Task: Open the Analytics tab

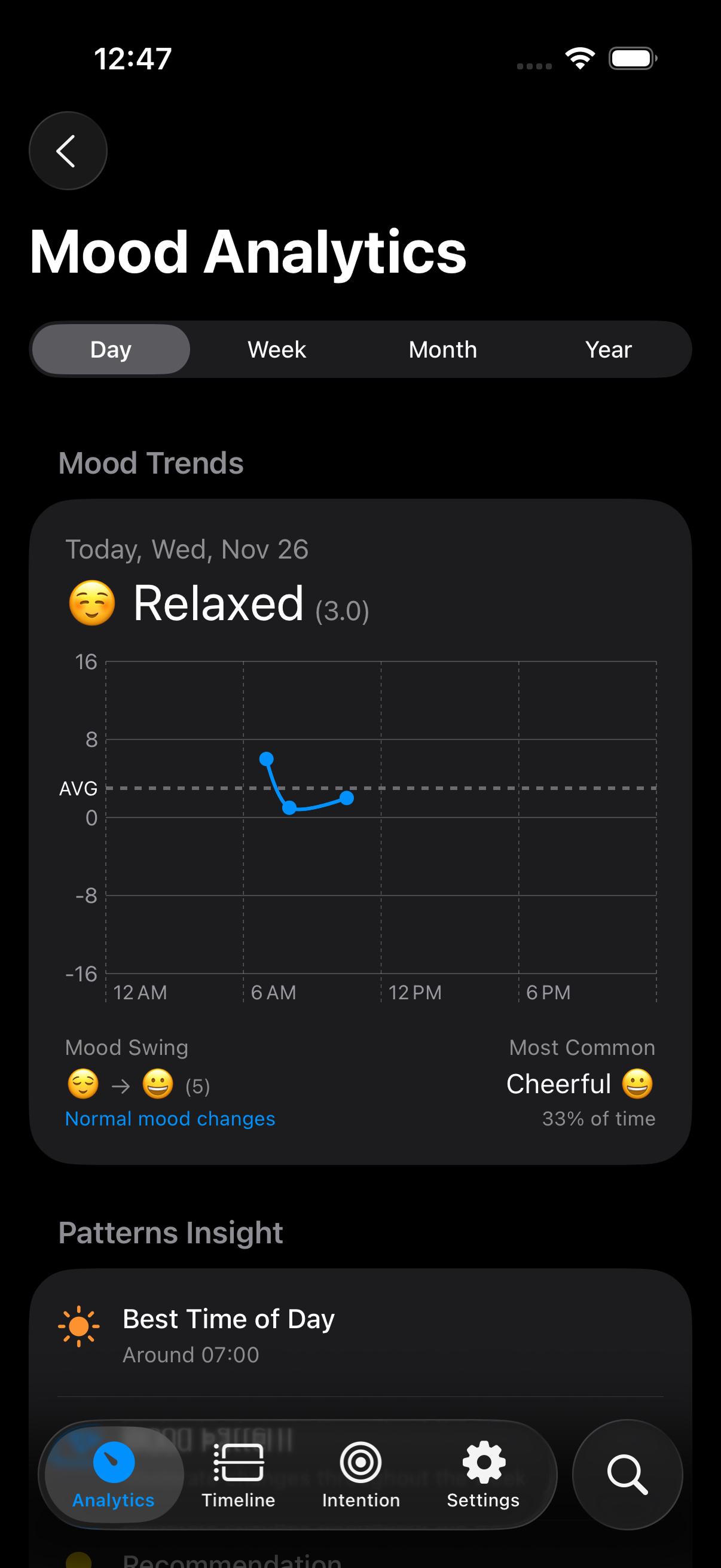Action: point(114,1474)
